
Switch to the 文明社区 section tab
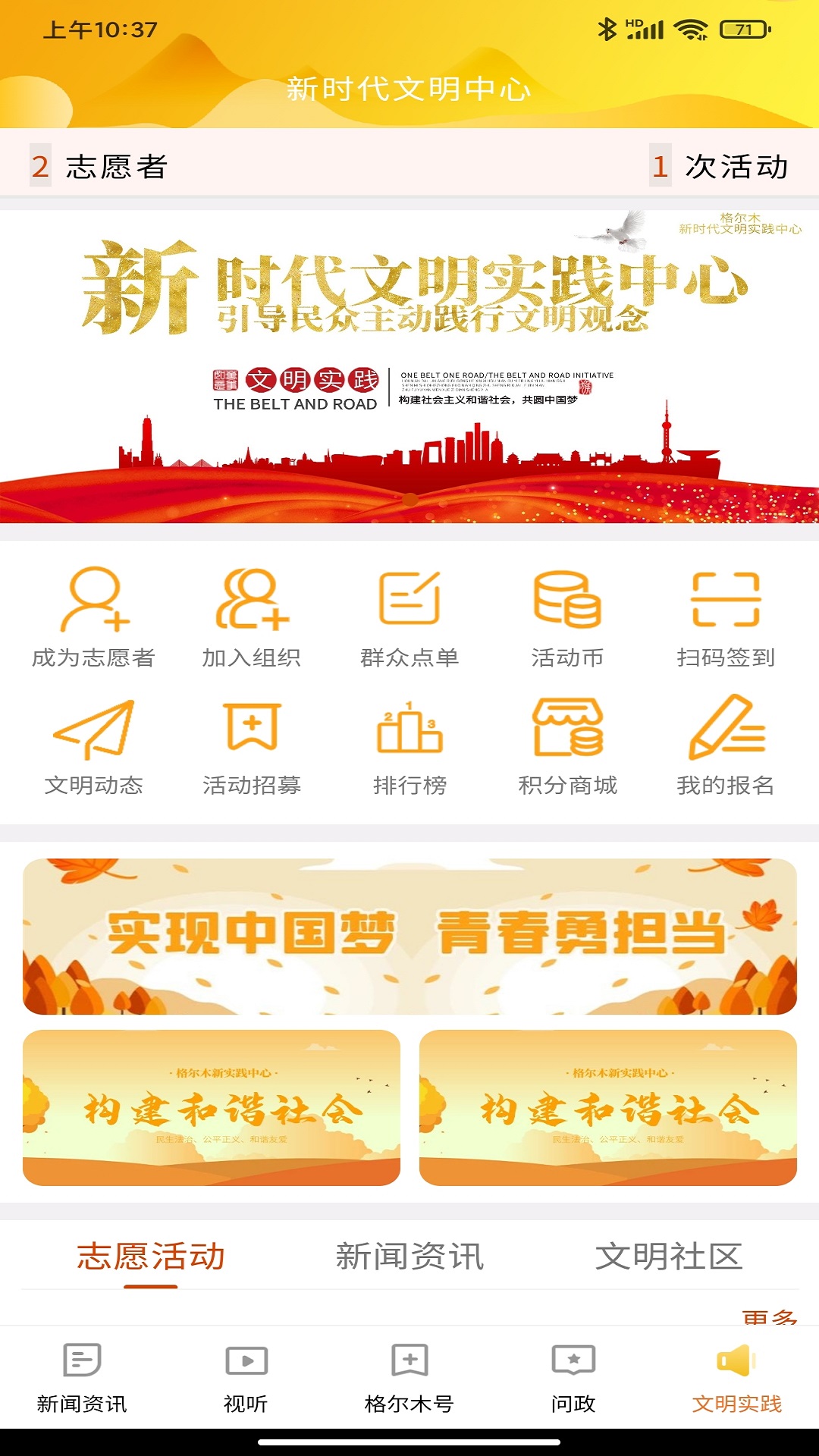click(668, 1257)
